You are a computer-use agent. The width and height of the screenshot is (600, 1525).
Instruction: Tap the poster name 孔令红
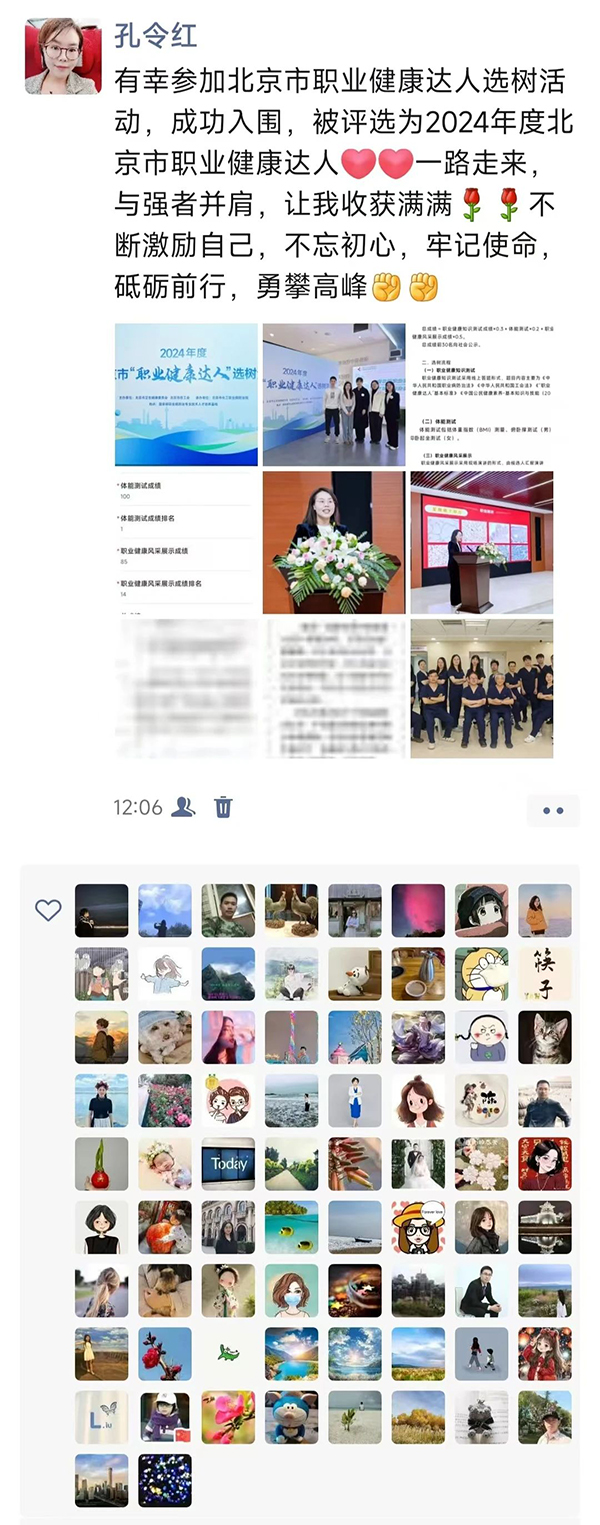157,34
